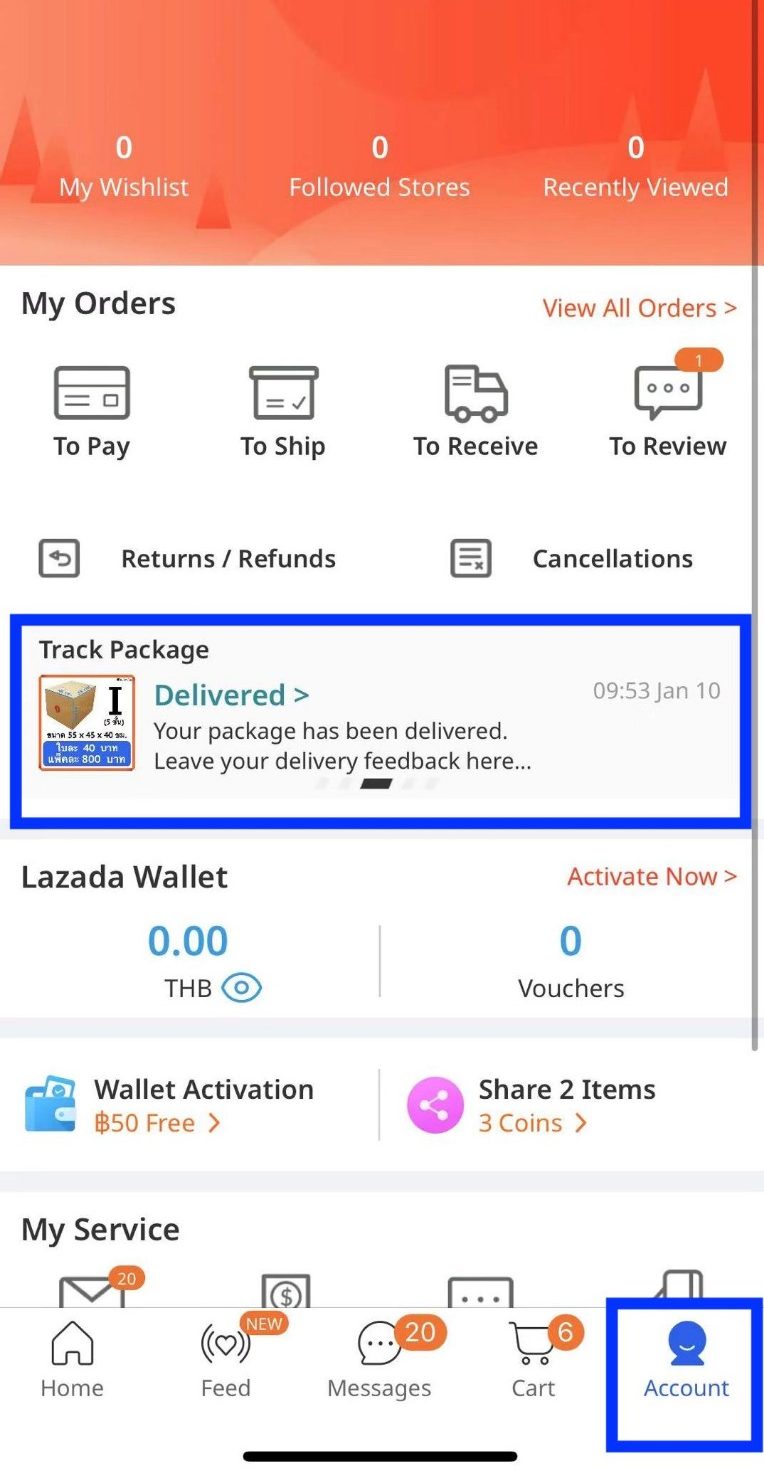Open Vouchers count

571,959
